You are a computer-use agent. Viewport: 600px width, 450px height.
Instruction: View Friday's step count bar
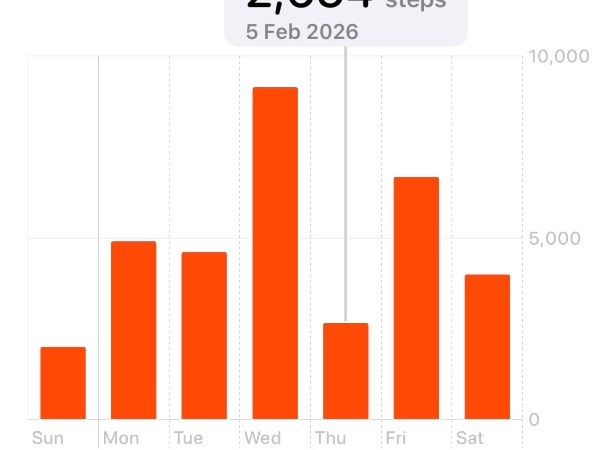point(417,298)
